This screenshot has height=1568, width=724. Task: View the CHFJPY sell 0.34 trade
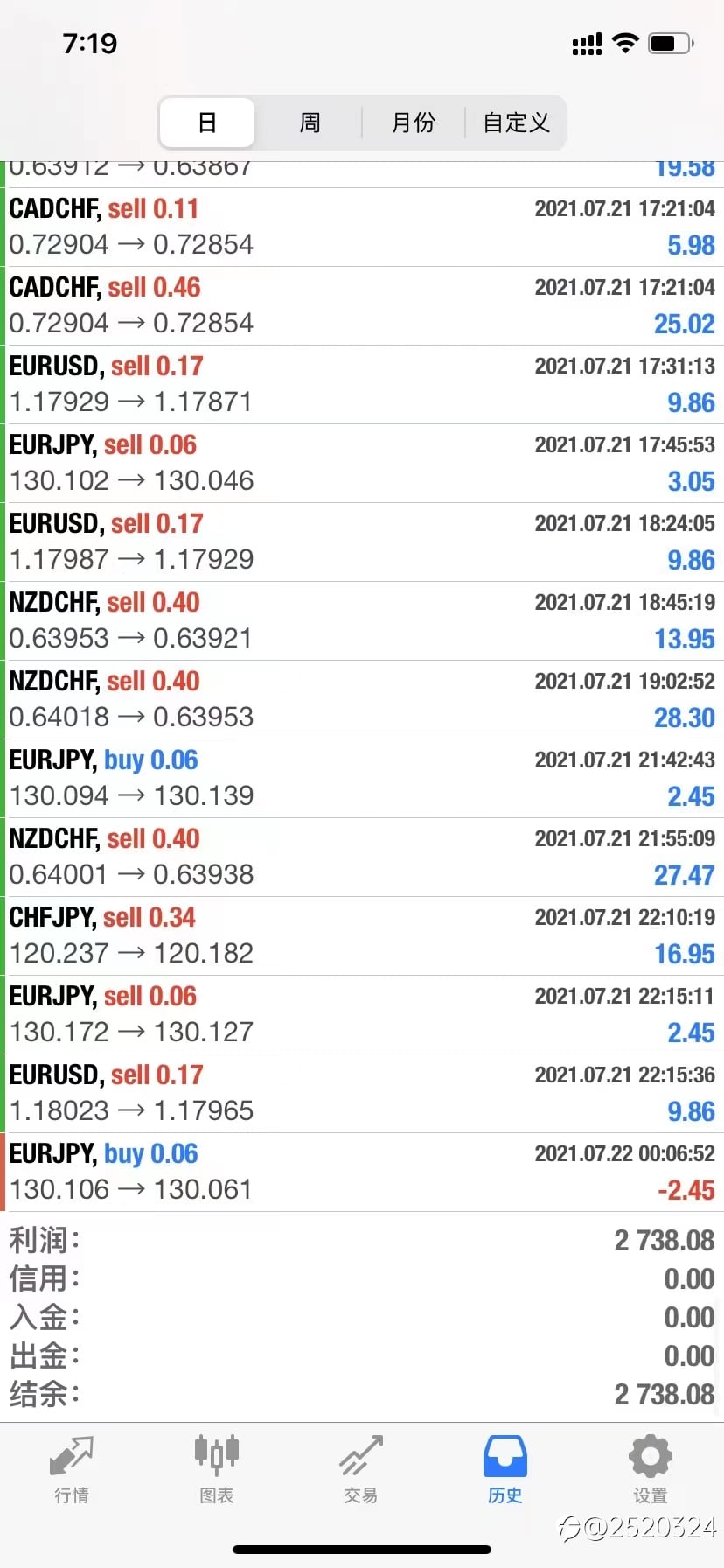[x=362, y=936]
